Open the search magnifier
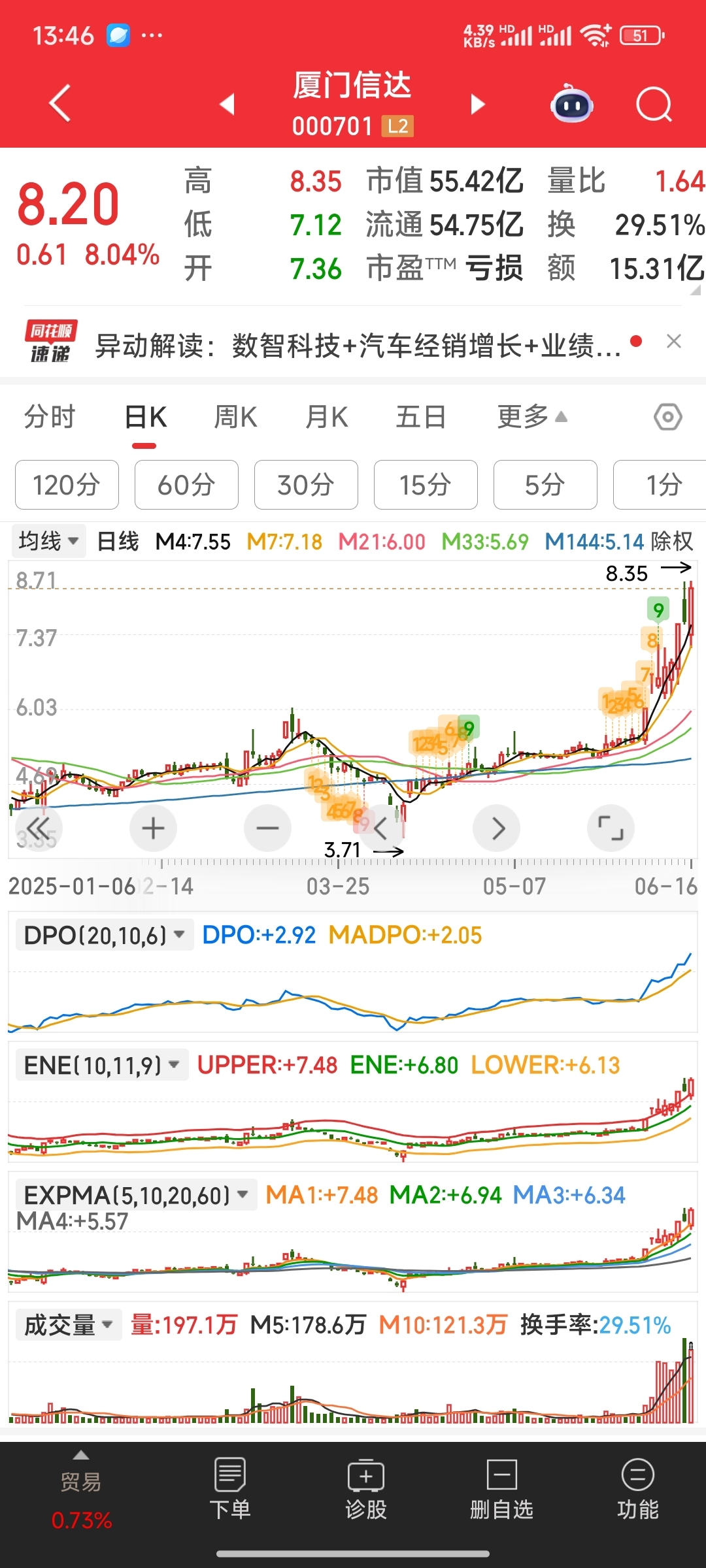706x1568 pixels. tap(654, 105)
